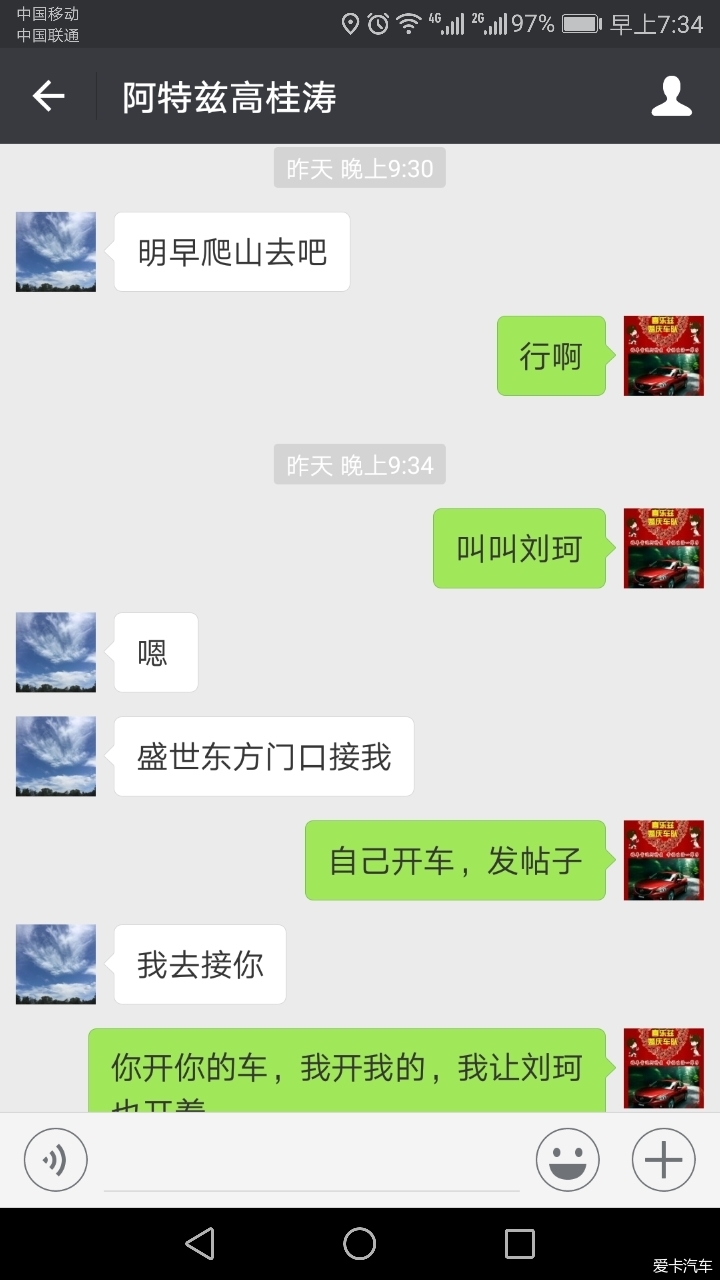
Task: Tap the message text field
Action: point(312,1162)
